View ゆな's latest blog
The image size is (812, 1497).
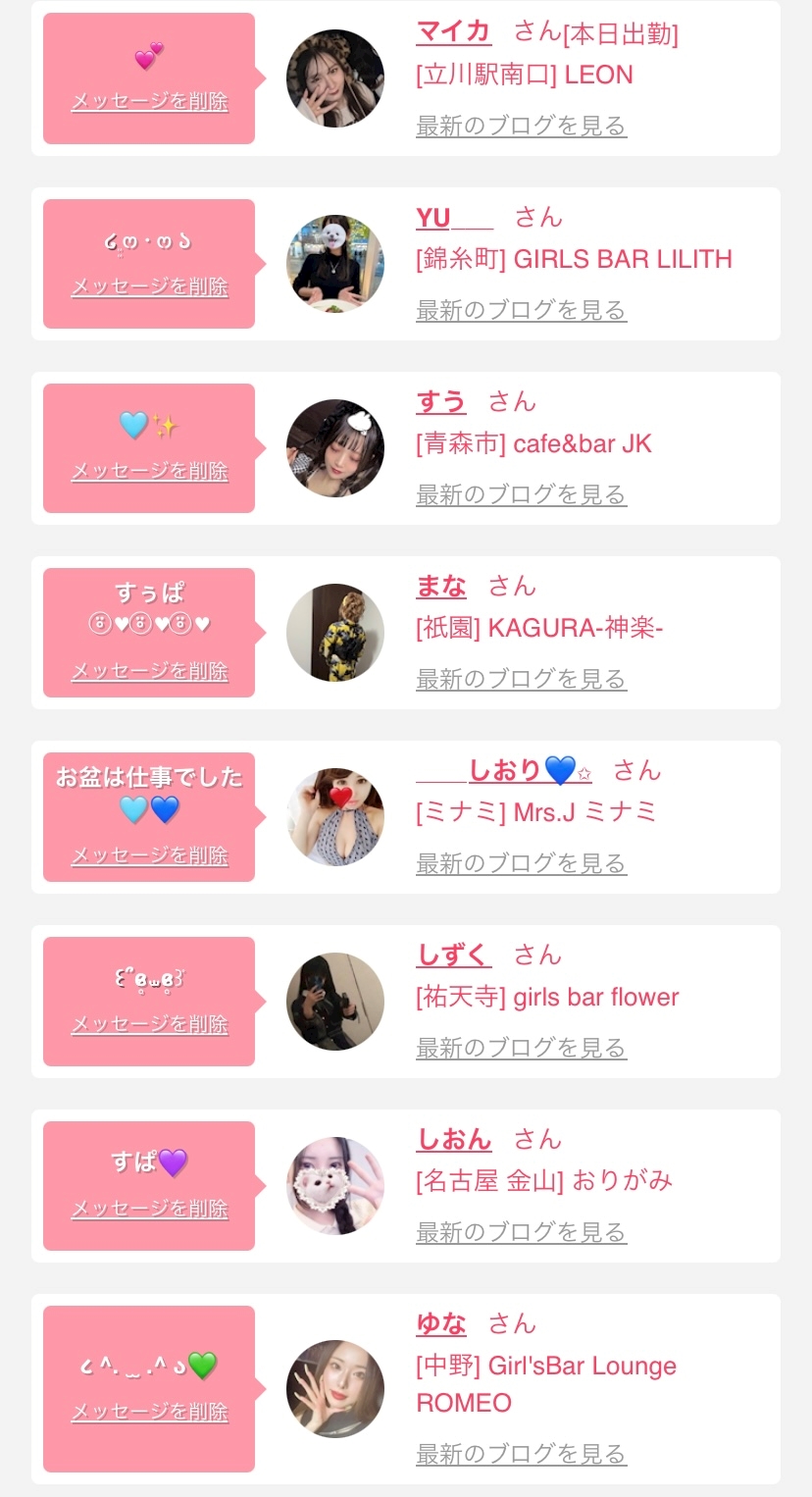[521, 1454]
